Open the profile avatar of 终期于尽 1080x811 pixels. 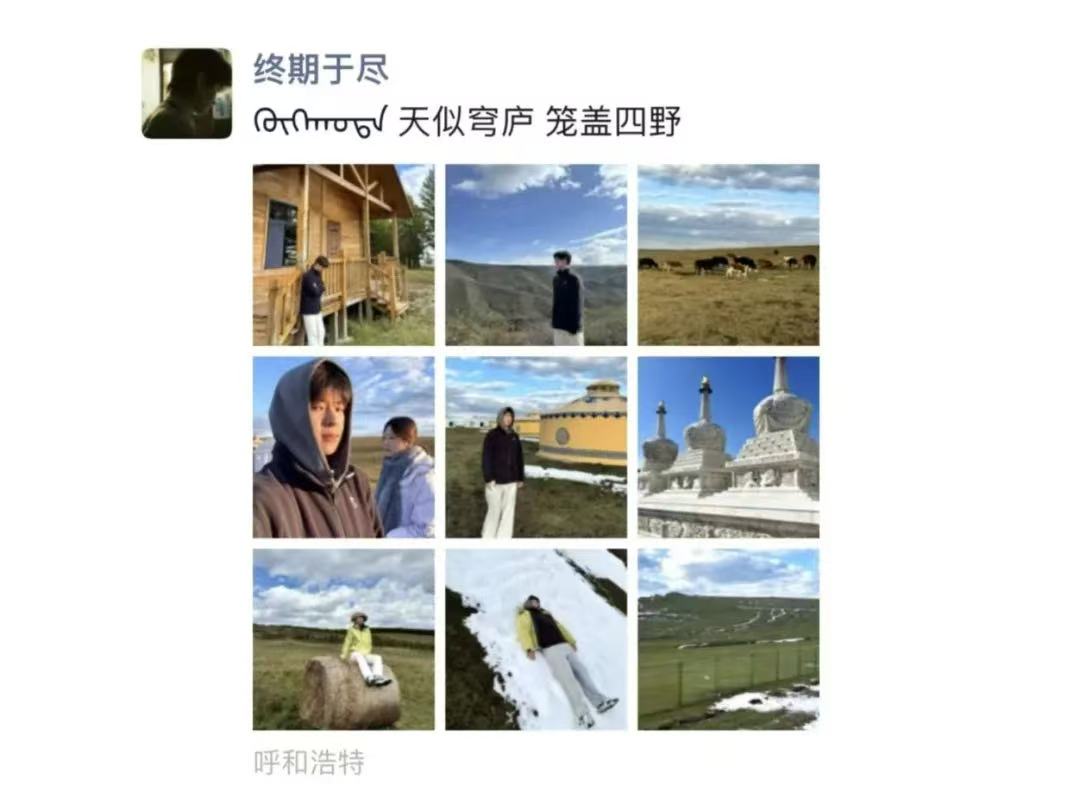pyautogui.click(x=186, y=93)
